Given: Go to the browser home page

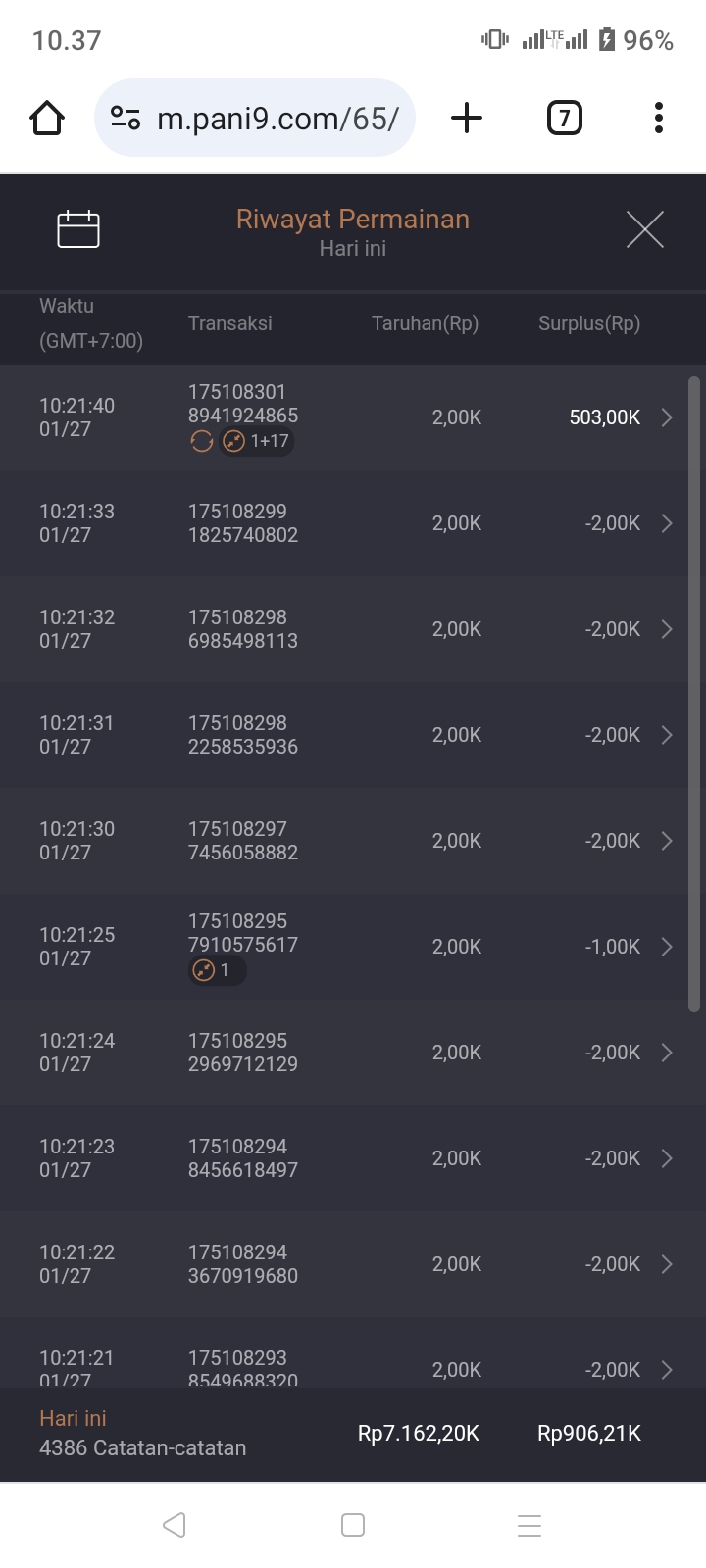Looking at the screenshot, I should coord(47,119).
